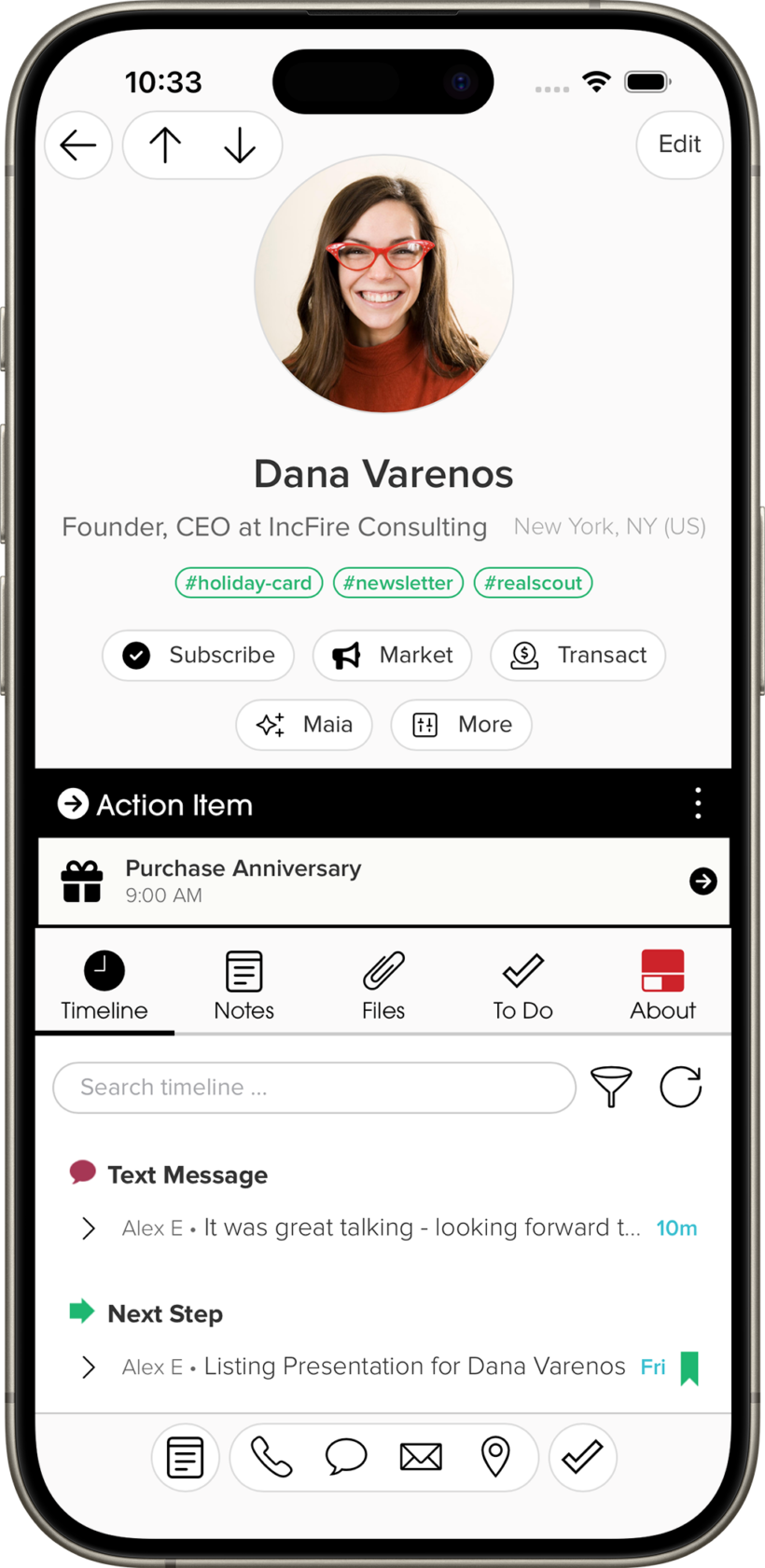Switch to the About tab

(x=662, y=986)
